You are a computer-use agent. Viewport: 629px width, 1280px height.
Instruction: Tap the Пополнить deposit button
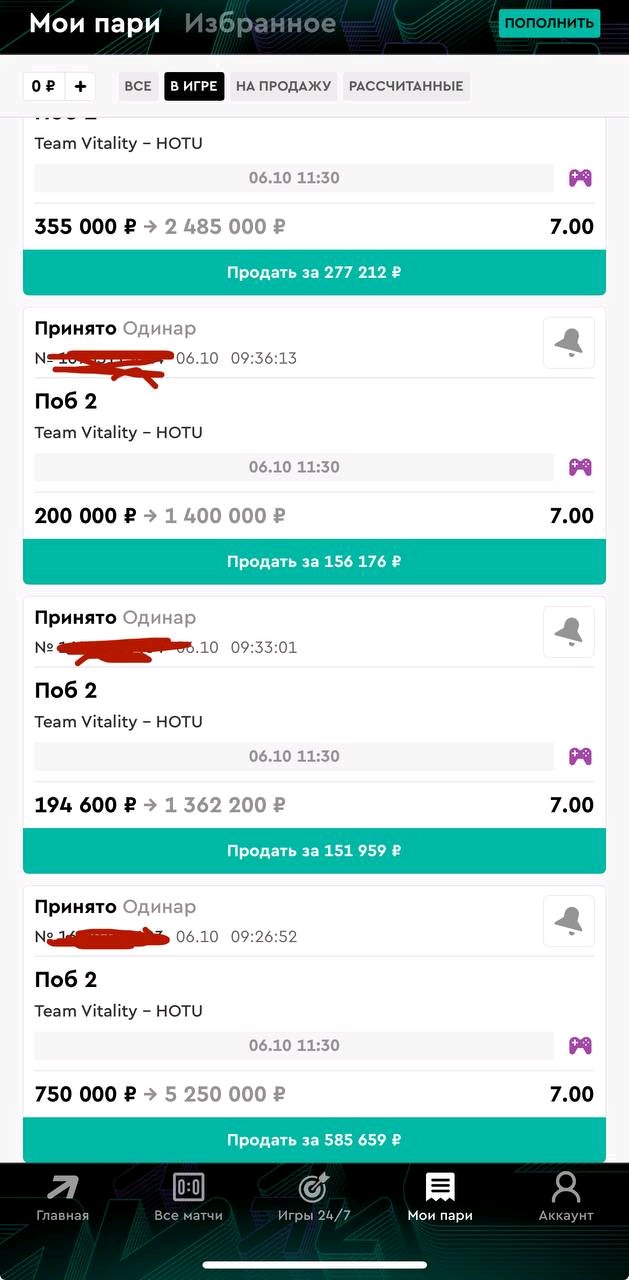pos(549,23)
